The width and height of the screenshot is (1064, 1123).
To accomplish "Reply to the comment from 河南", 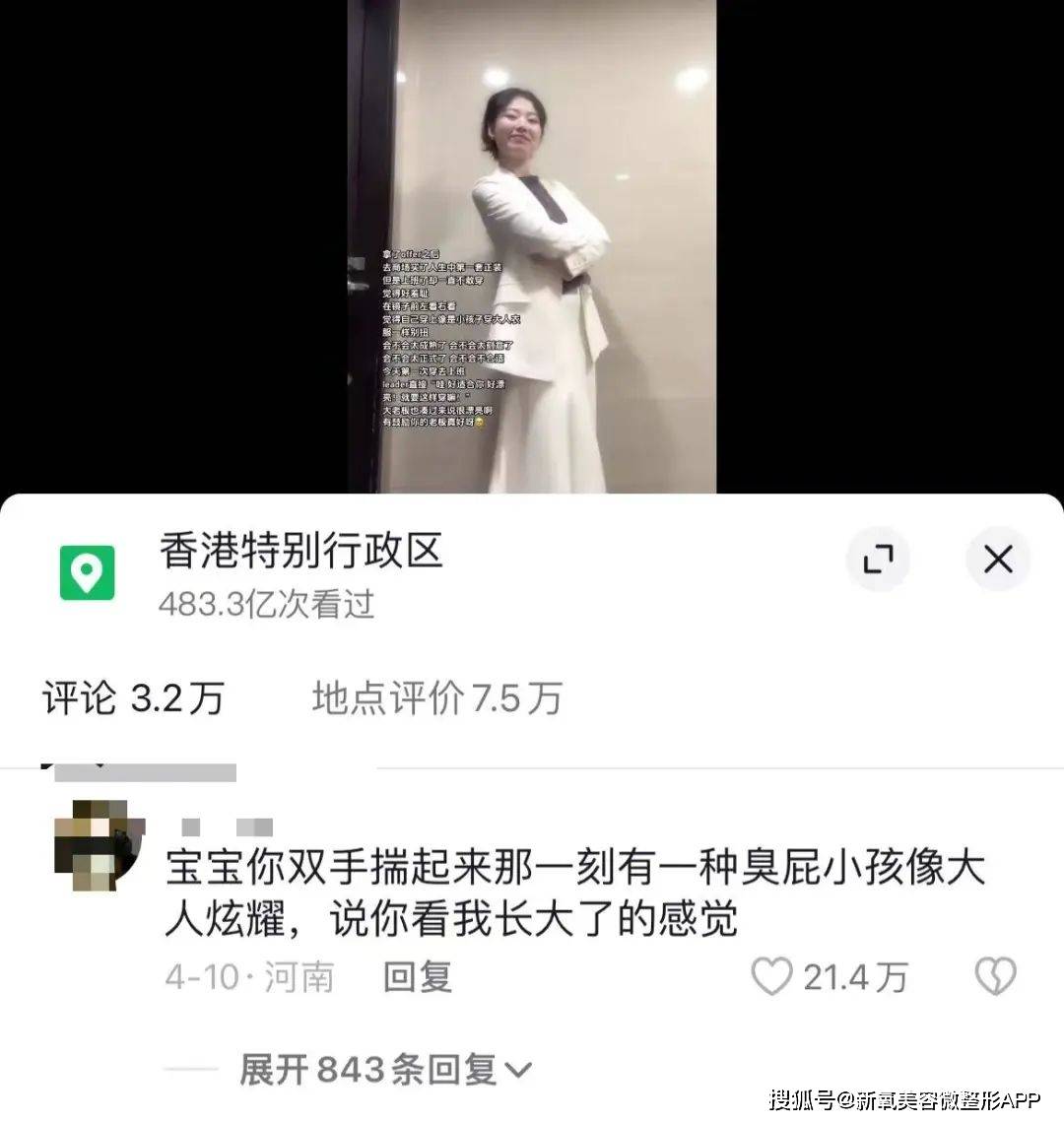I will (x=418, y=977).
